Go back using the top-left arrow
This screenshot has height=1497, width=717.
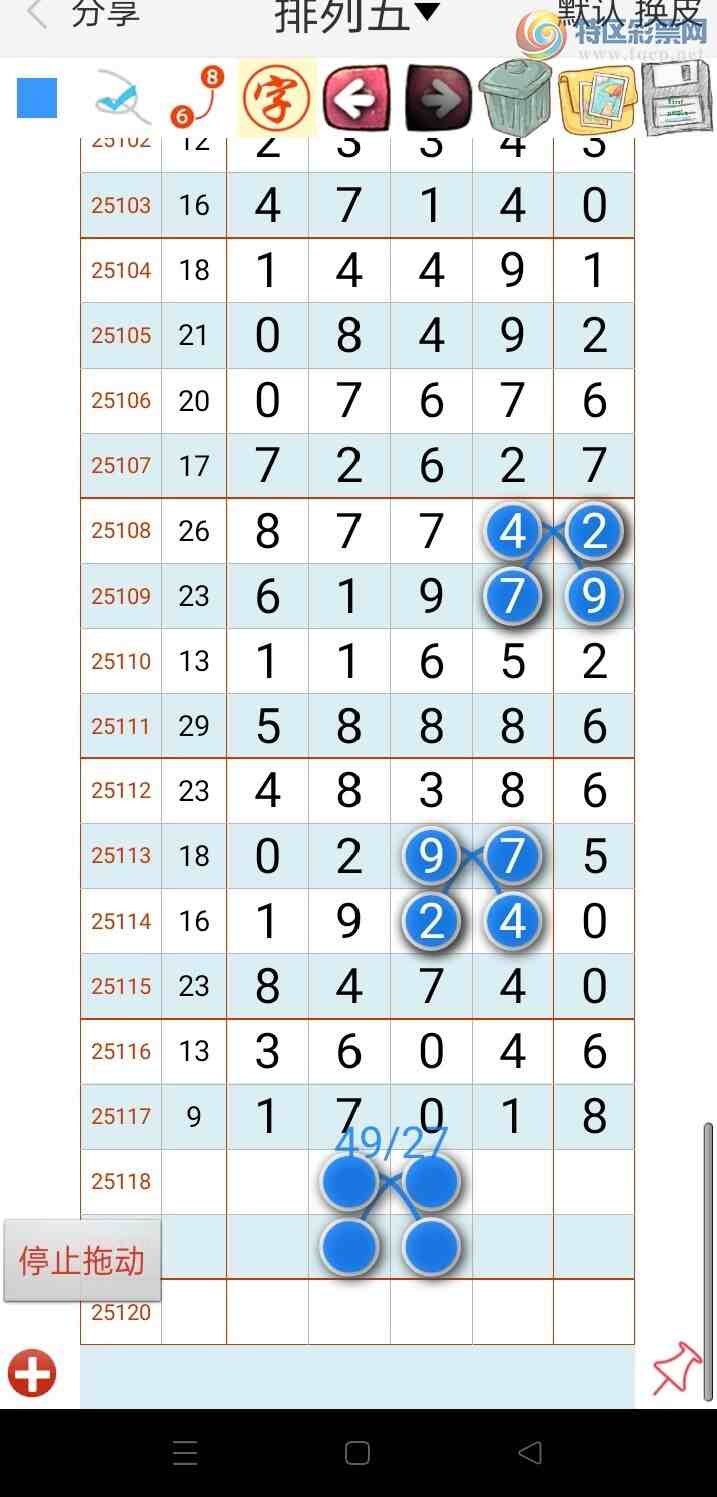pos(36,15)
